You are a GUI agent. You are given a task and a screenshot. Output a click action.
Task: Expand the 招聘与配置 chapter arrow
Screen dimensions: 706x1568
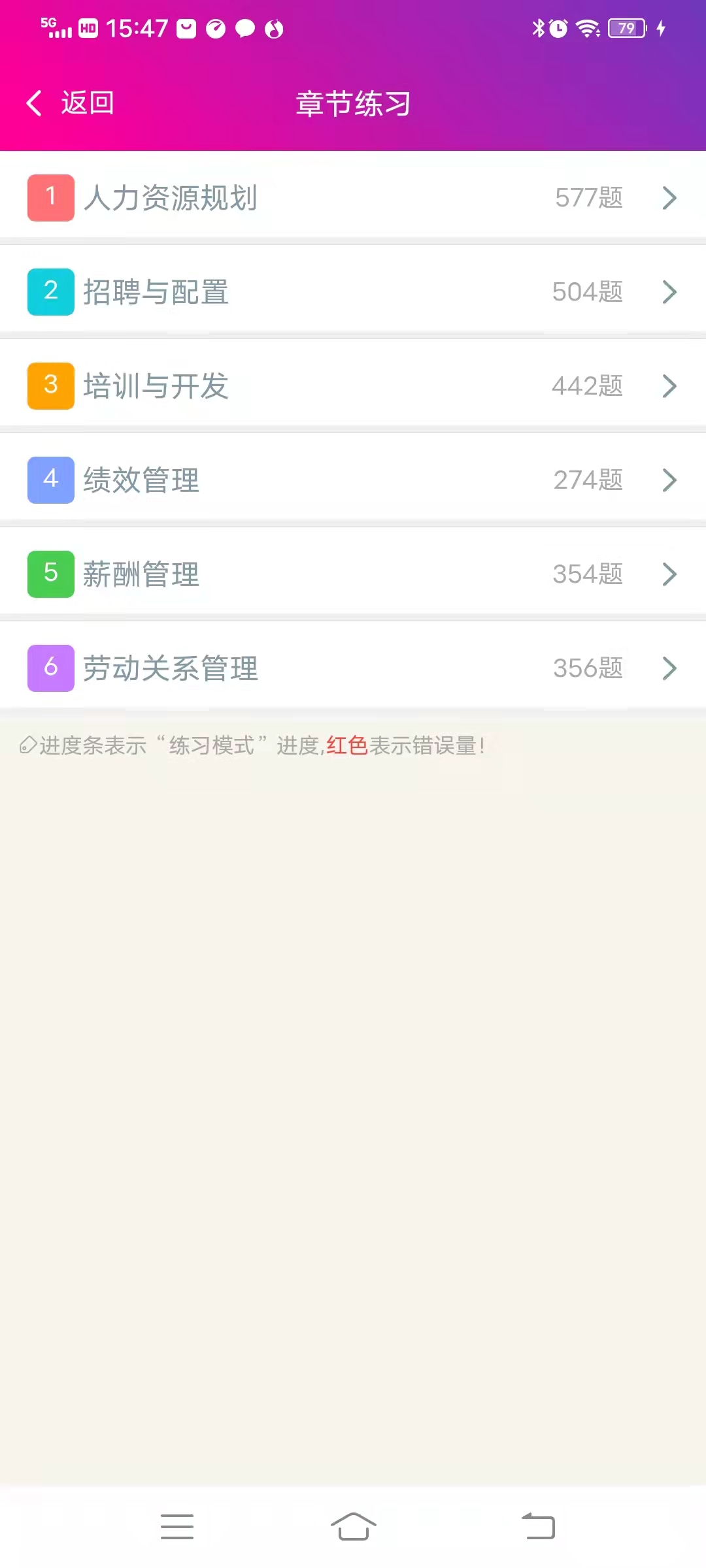(668, 293)
